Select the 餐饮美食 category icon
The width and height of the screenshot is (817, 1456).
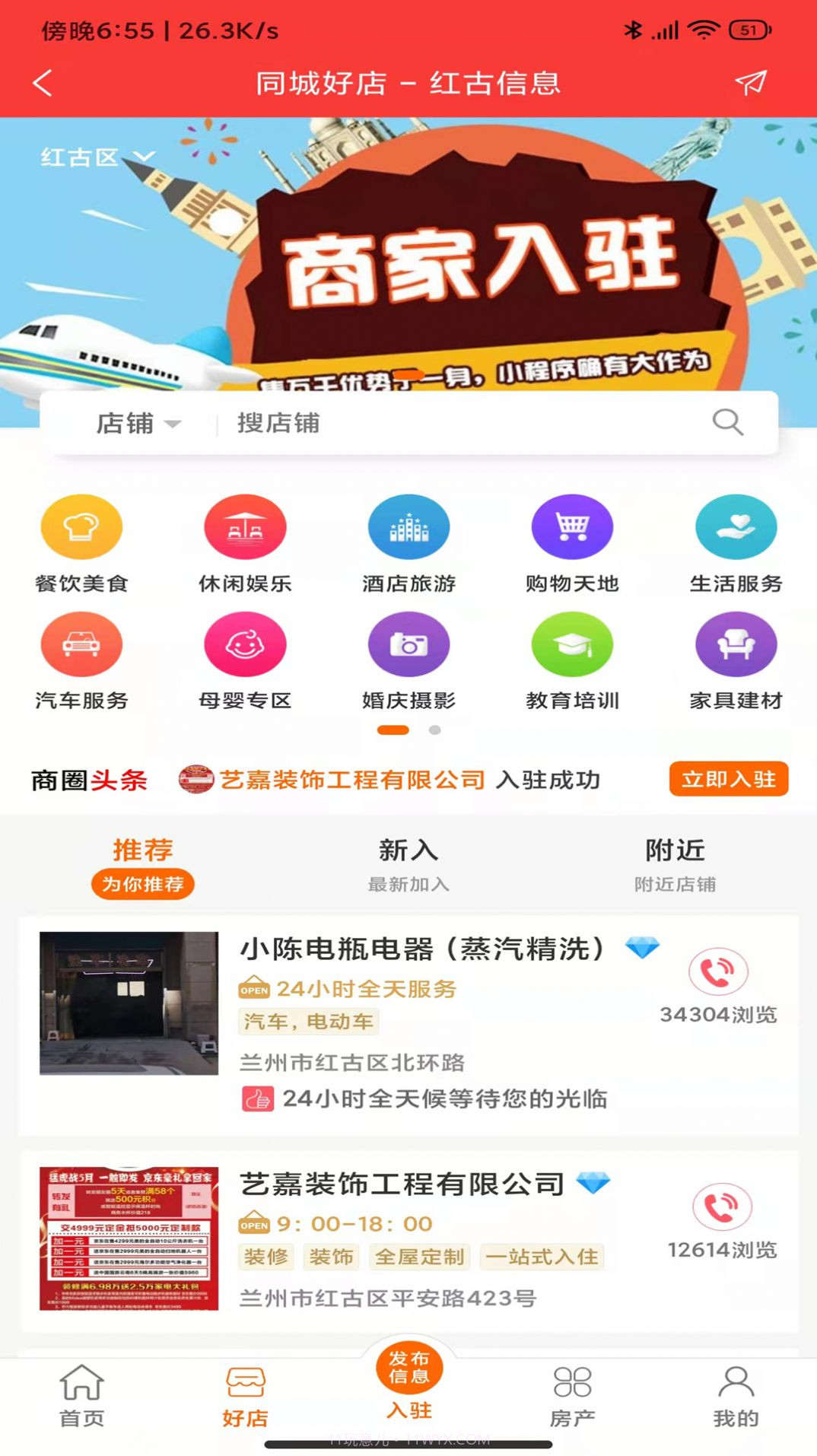(81, 527)
